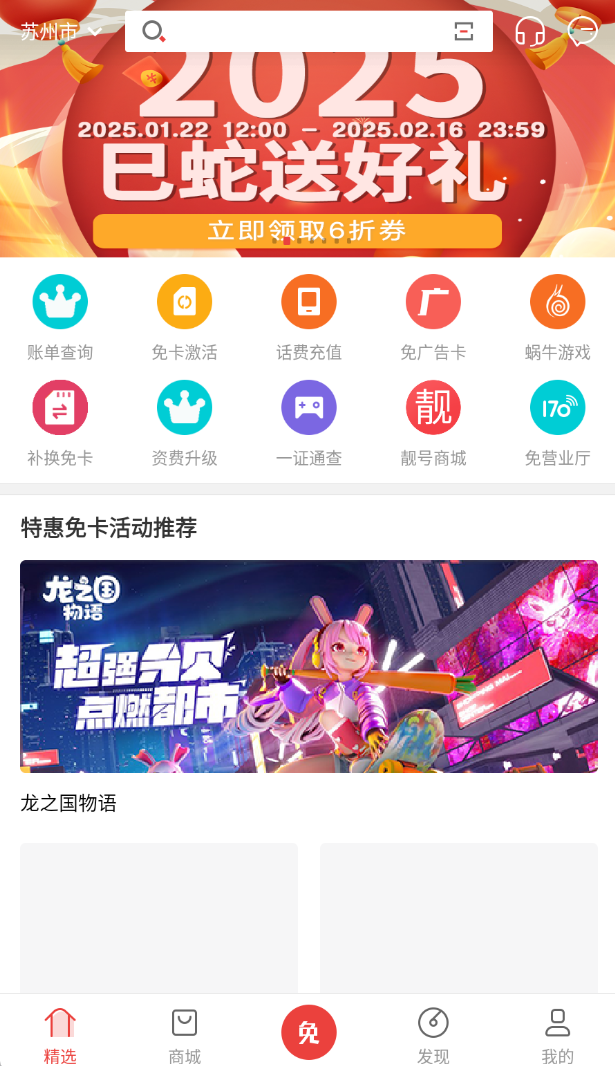Open the 苏州市 city selector dropdown
The width and height of the screenshot is (615, 1066).
tap(61, 32)
